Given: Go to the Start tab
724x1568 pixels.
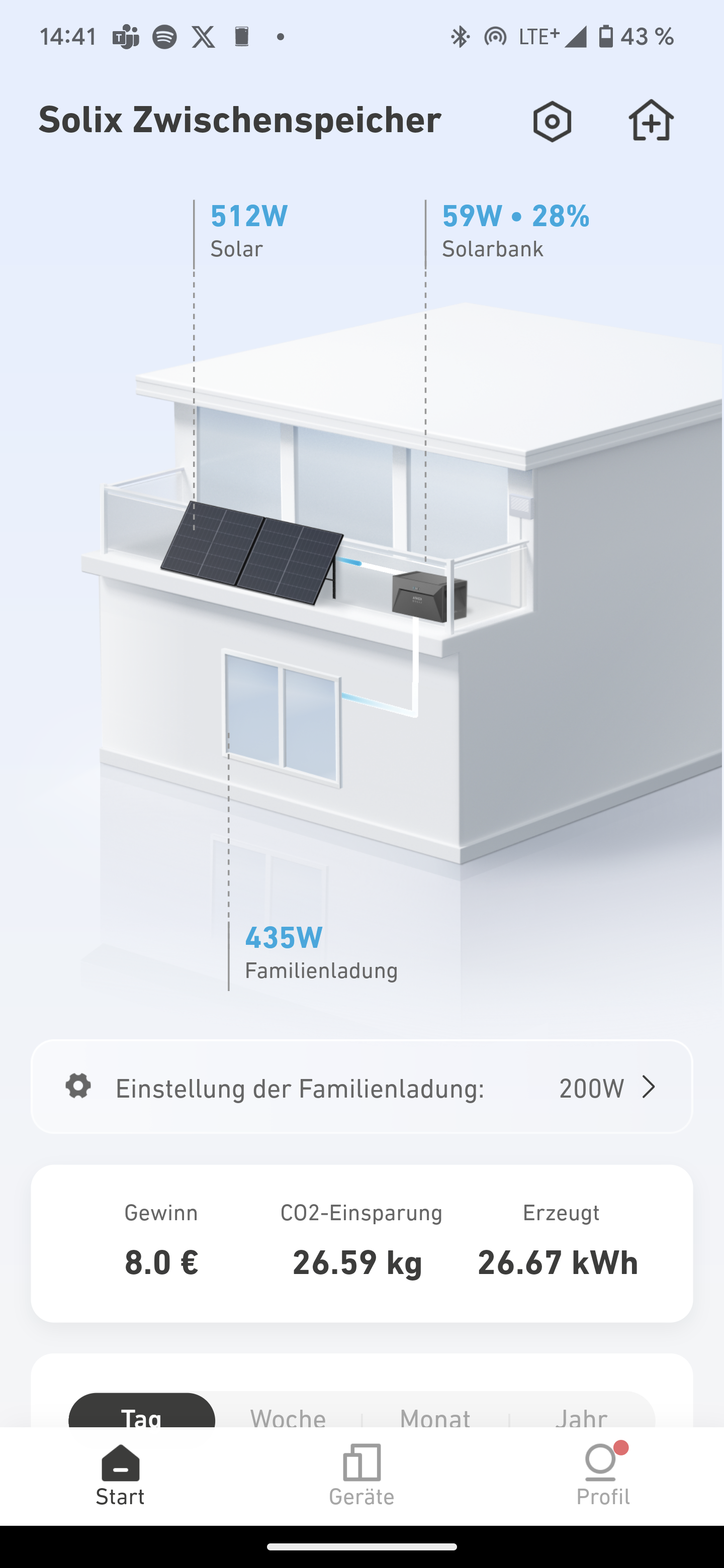Looking at the screenshot, I should click(120, 1476).
